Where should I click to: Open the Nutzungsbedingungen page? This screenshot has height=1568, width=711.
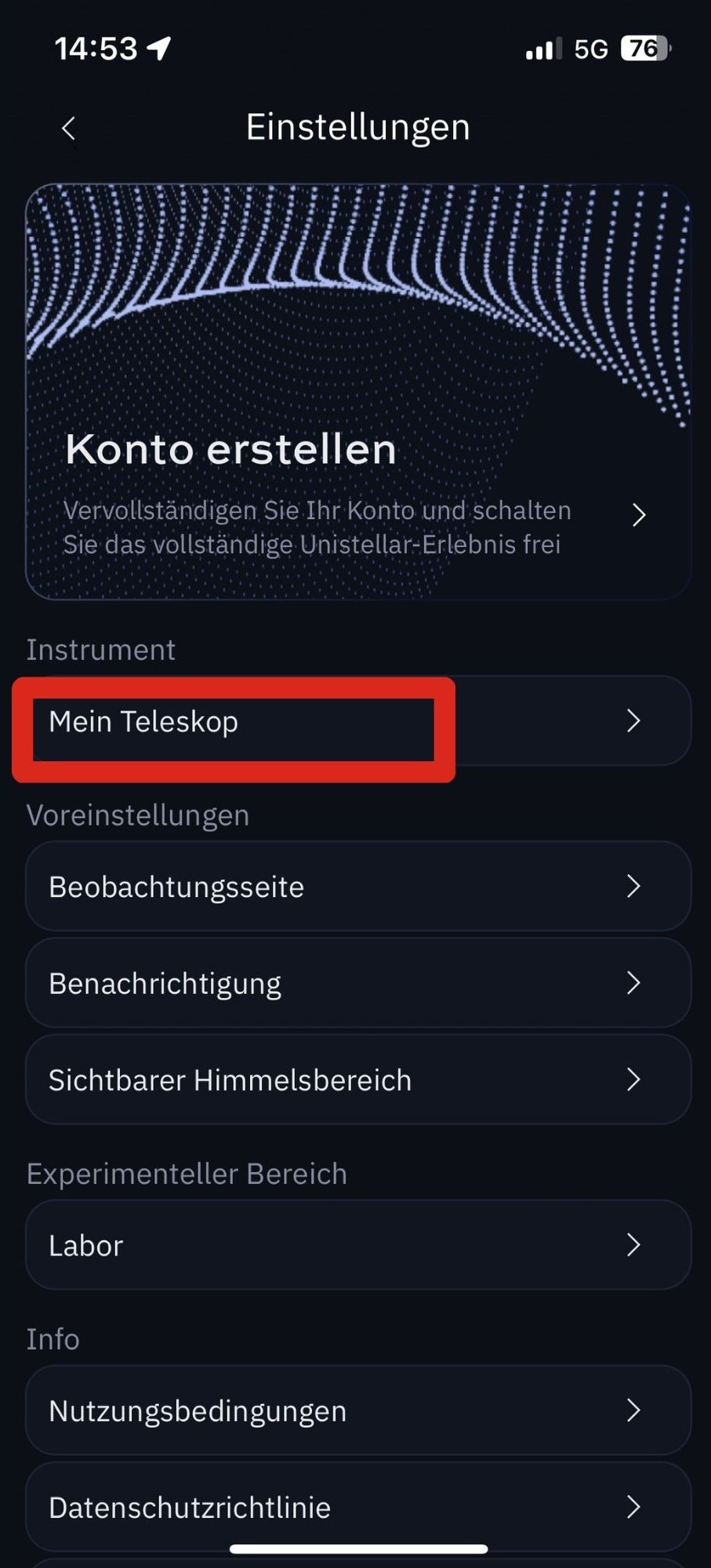355,1410
